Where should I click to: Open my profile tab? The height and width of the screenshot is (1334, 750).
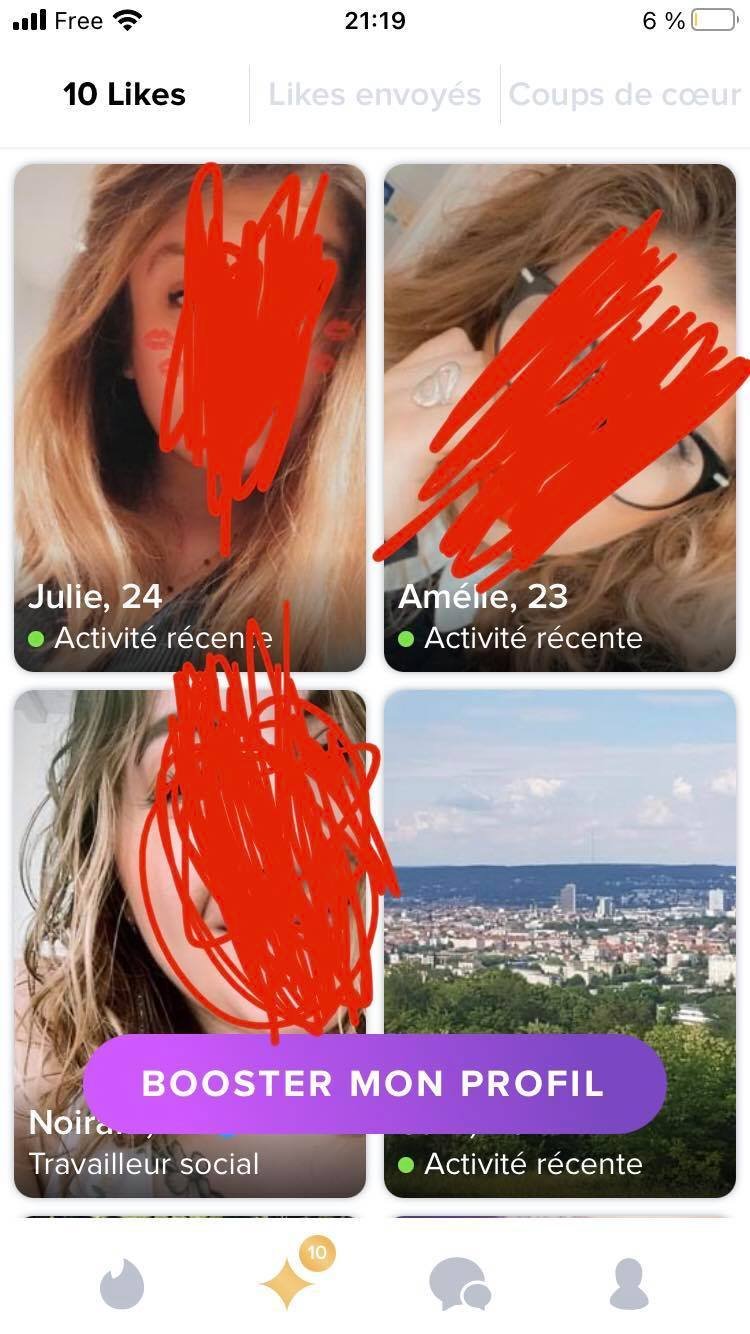coord(630,1284)
